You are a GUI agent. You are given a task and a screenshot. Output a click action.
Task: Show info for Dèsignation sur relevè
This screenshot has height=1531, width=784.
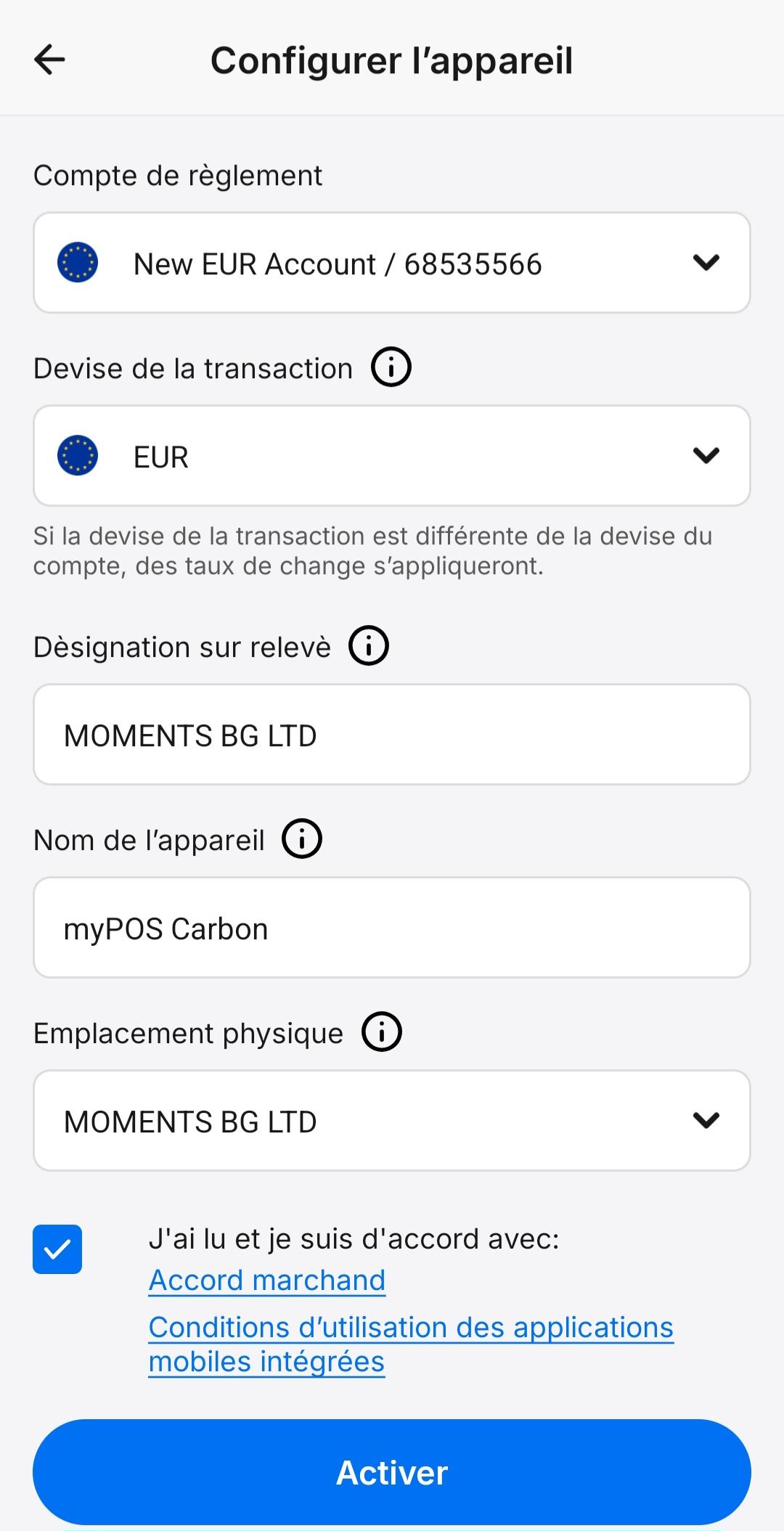369,646
